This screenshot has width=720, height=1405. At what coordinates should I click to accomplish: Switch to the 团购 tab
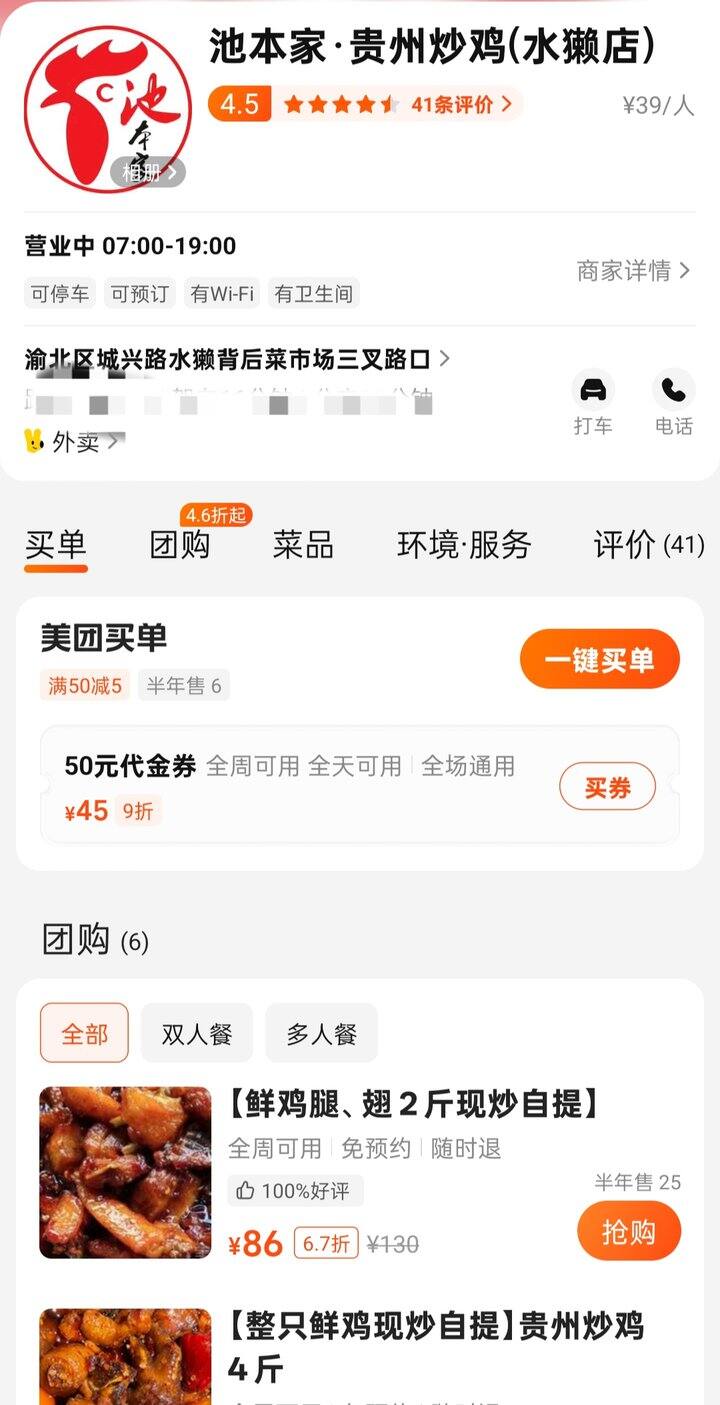(180, 545)
